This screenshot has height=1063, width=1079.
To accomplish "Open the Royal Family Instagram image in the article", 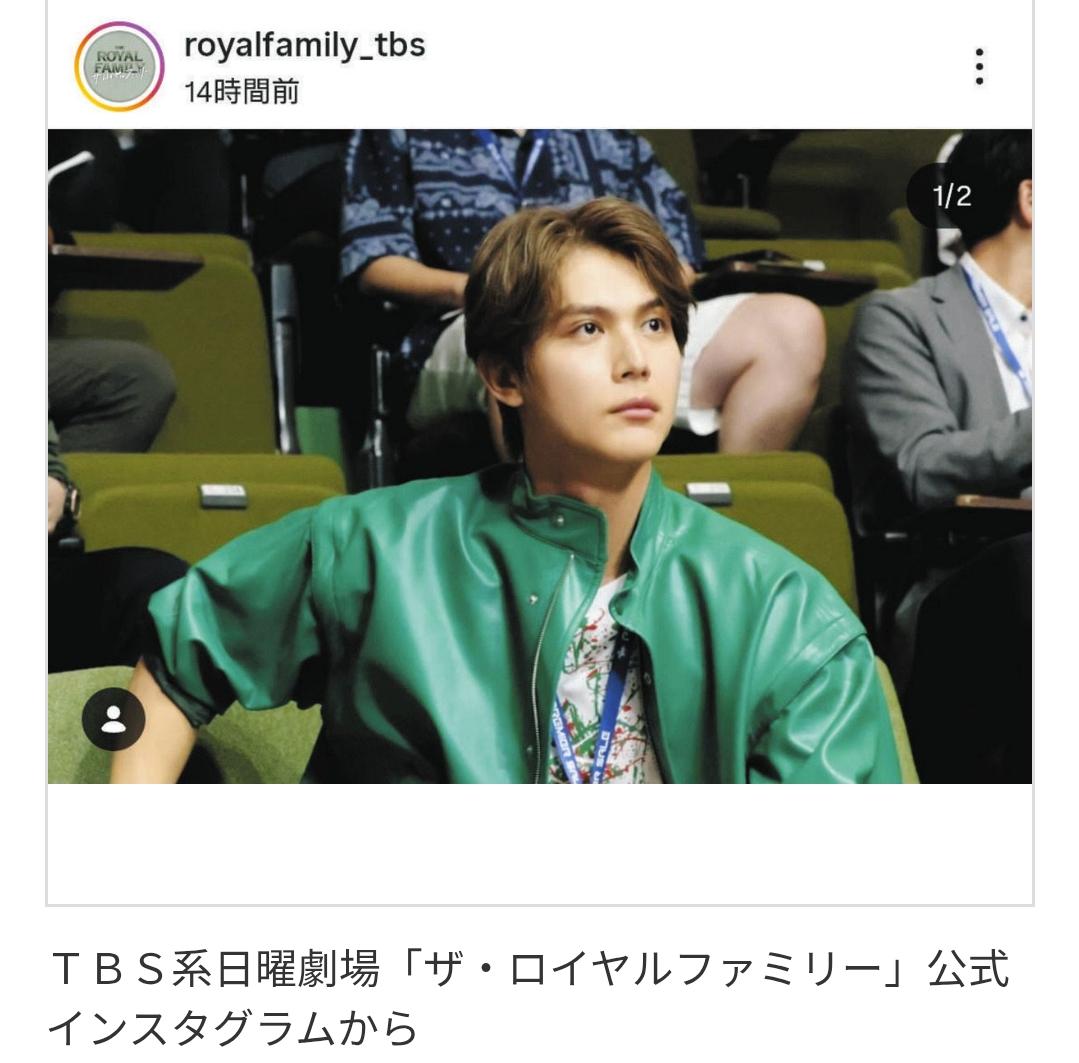I will click(x=540, y=456).
